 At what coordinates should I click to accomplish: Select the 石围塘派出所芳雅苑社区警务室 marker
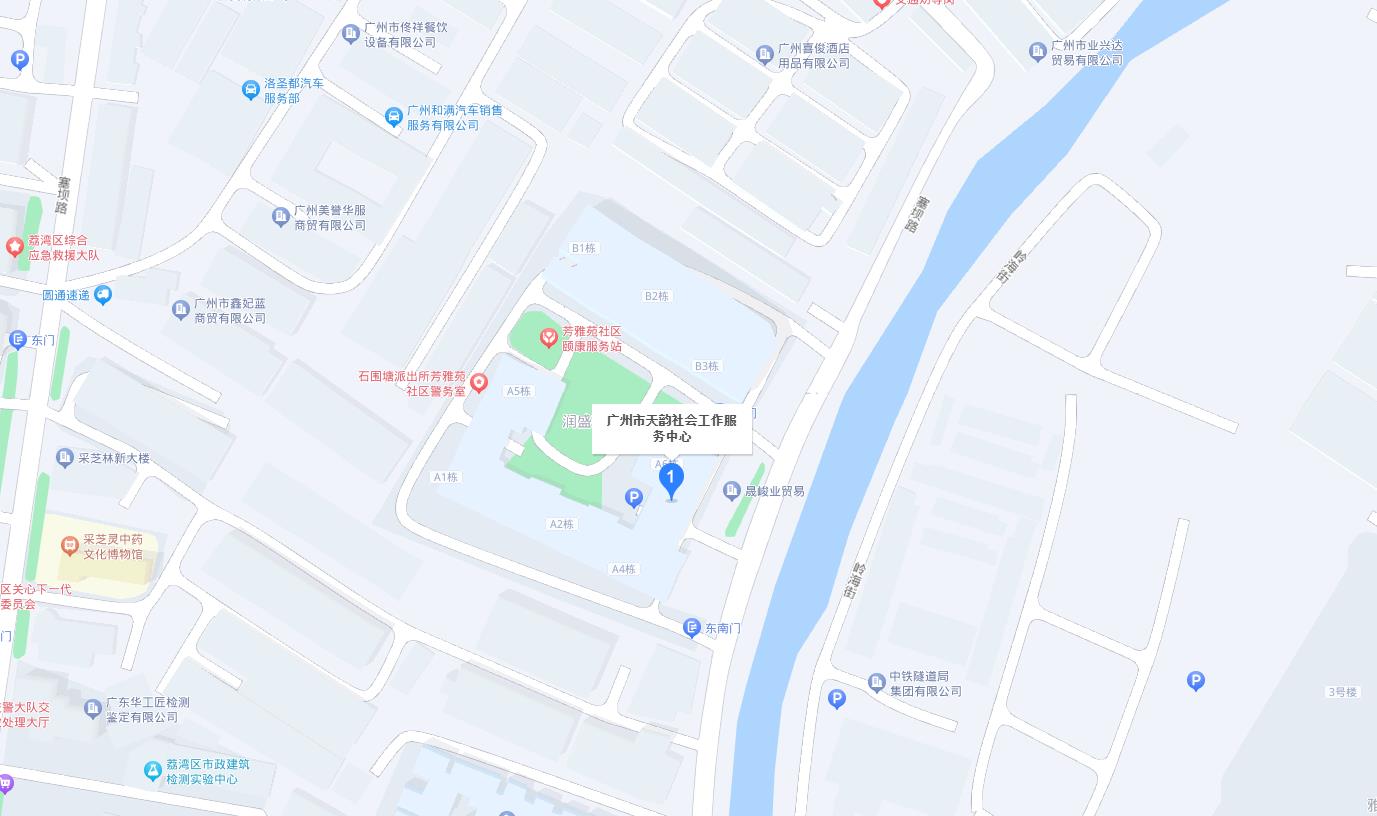(479, 383)
